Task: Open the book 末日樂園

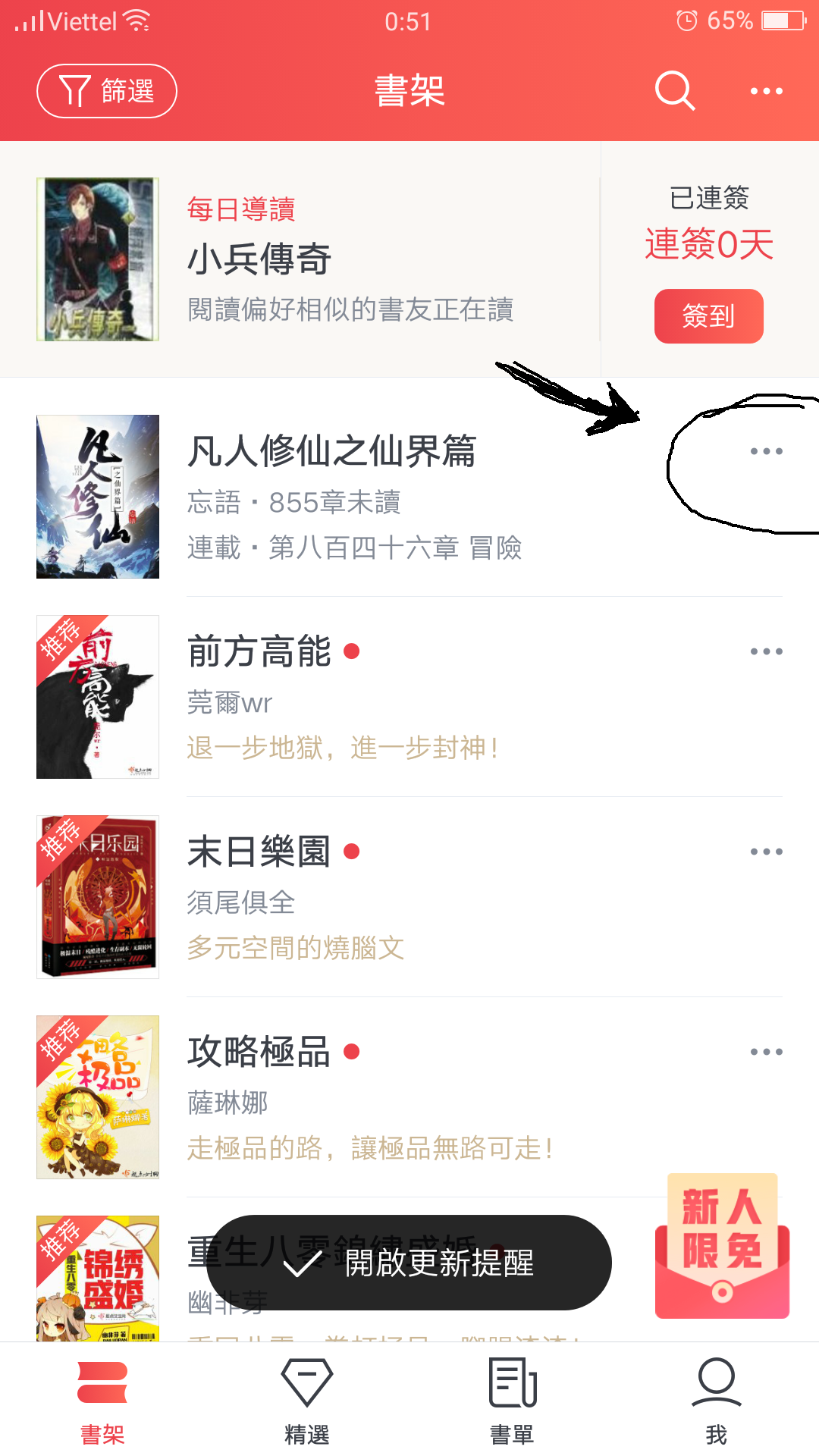Action: [259, 852]
